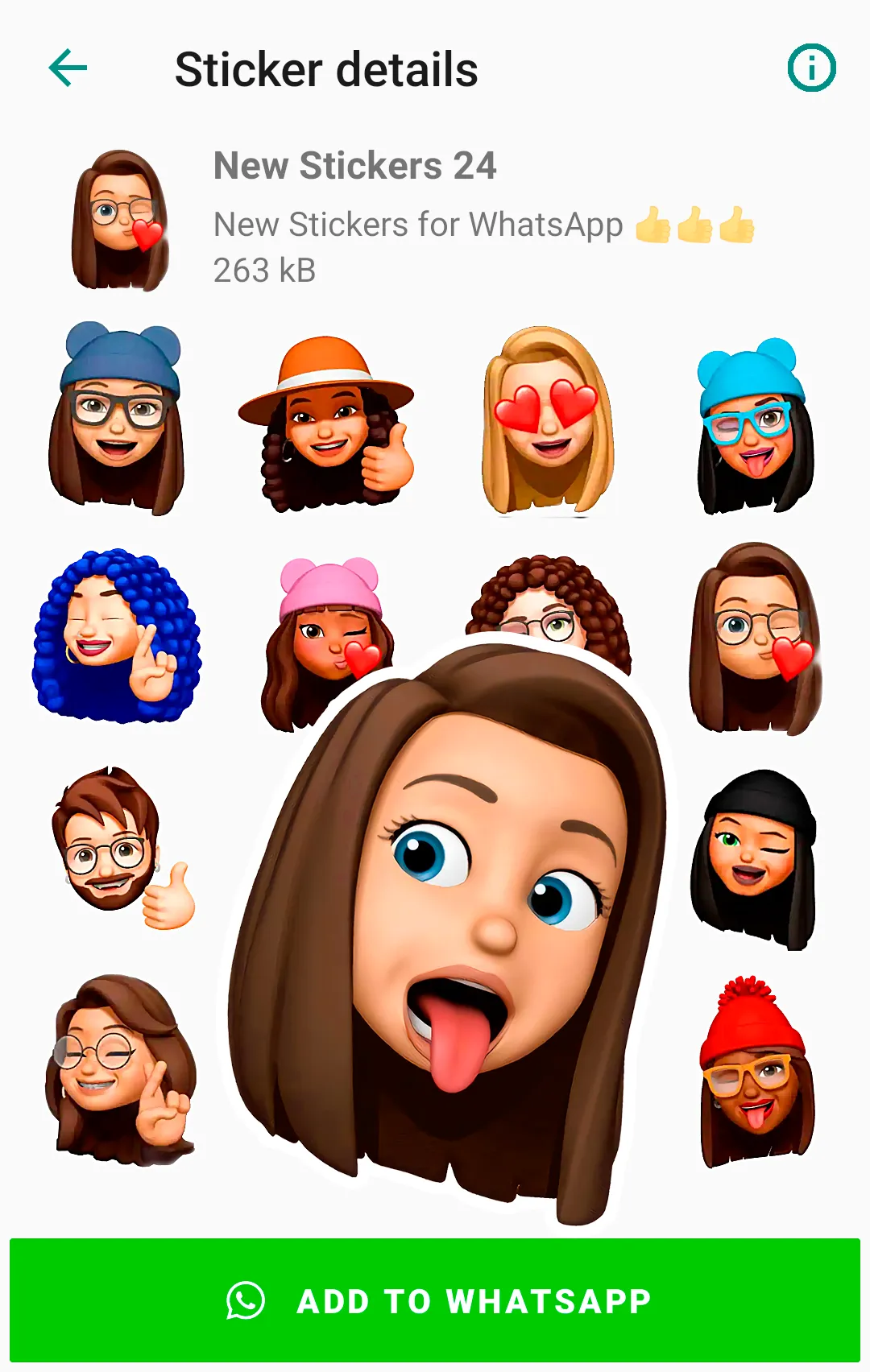Preview the black beanie winking sticker
The image size is (870, 1372).
point(753,857)
